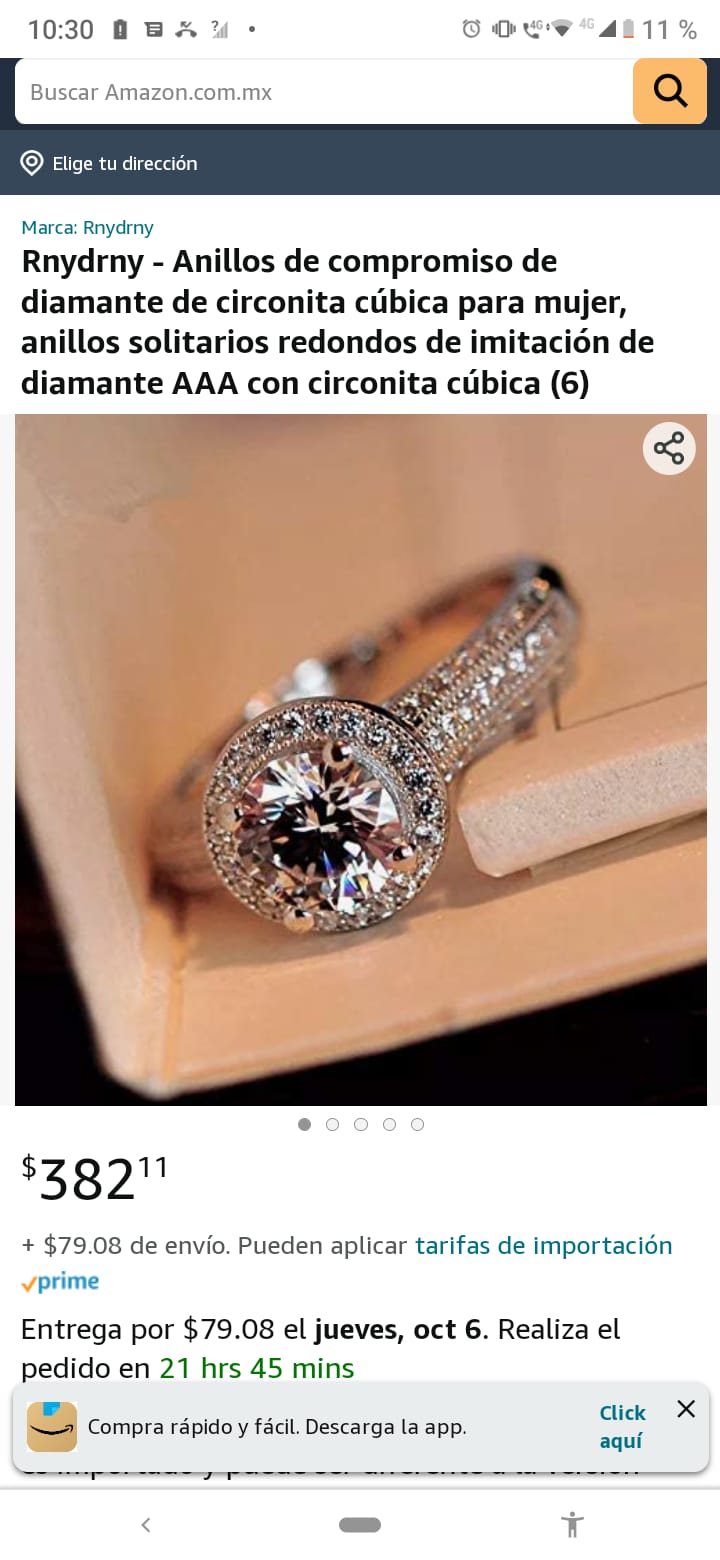Open the Marca: Rnydrny brand link
Image resolution: width=720 pixels, height=1560 pixels.
(x=88, y=227)
